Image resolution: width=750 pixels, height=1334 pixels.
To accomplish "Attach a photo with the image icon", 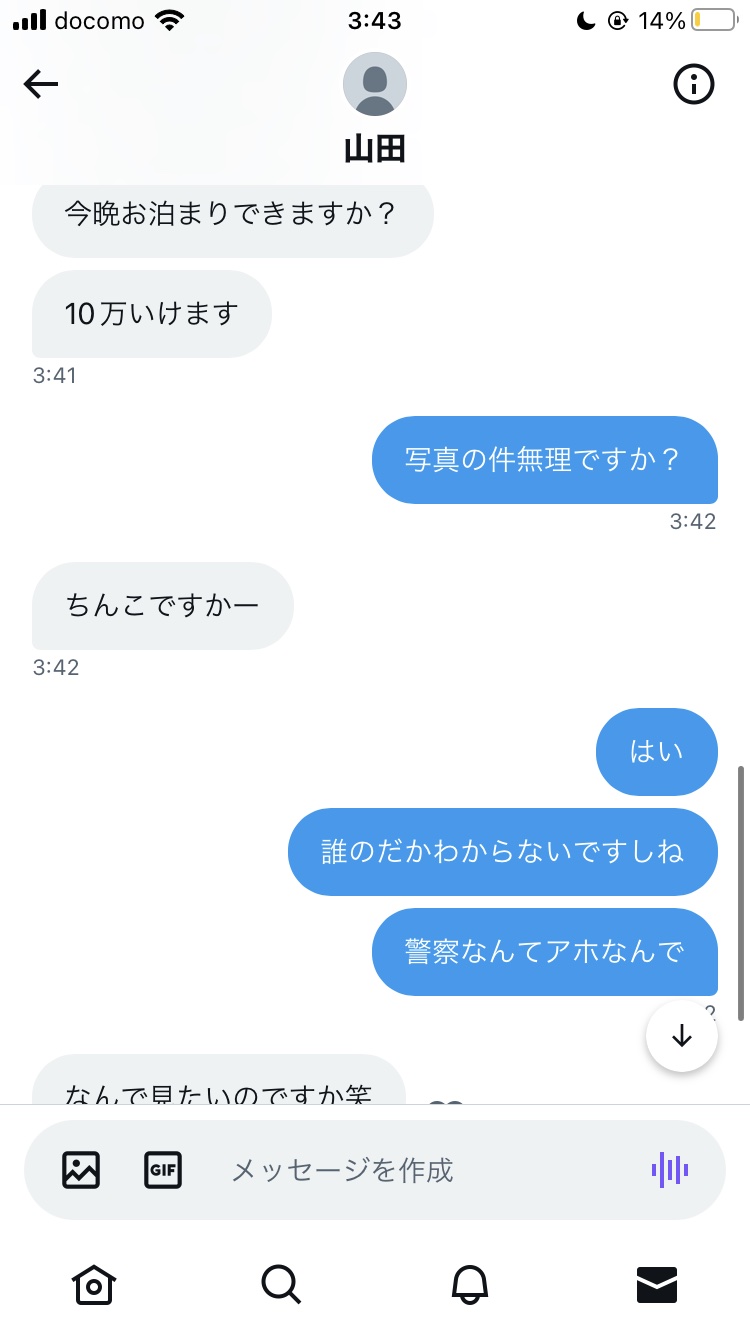I will click(x=81, y=1169).
